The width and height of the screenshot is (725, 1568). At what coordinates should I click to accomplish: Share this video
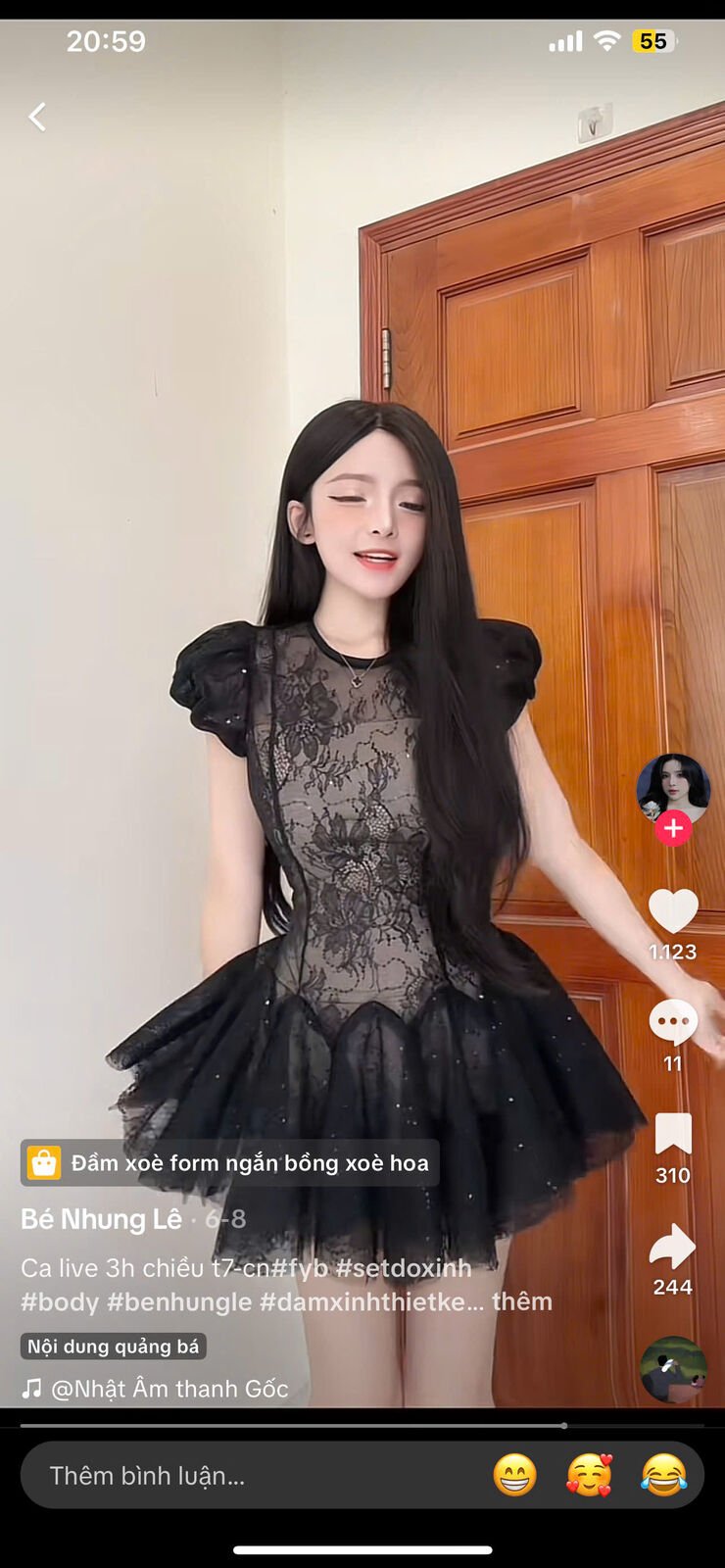pyautogui.click(x=673, y=1247)
